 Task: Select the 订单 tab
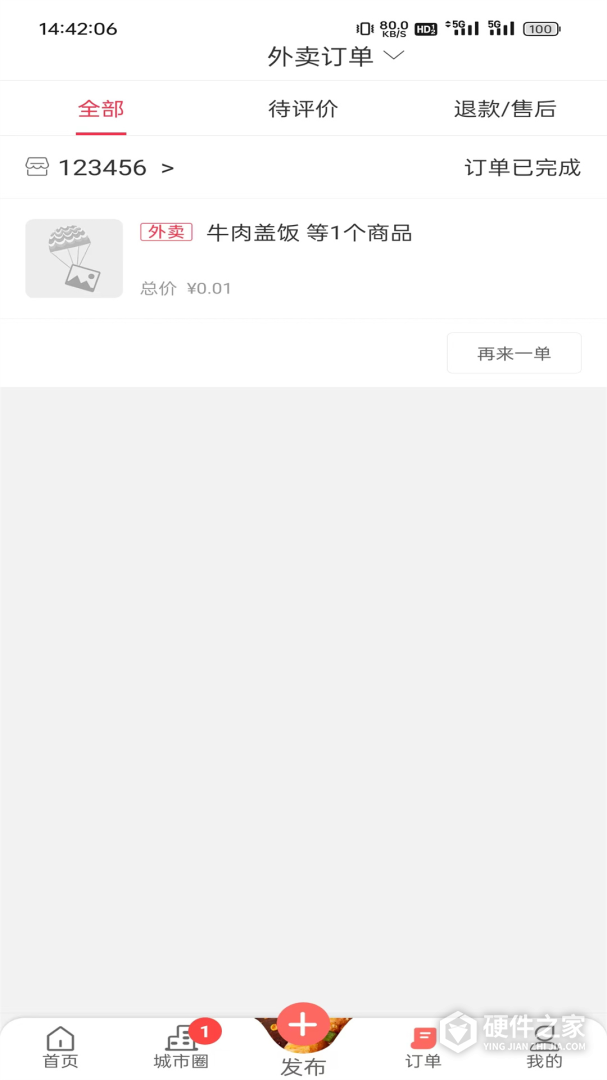(x=423, y=1047)
